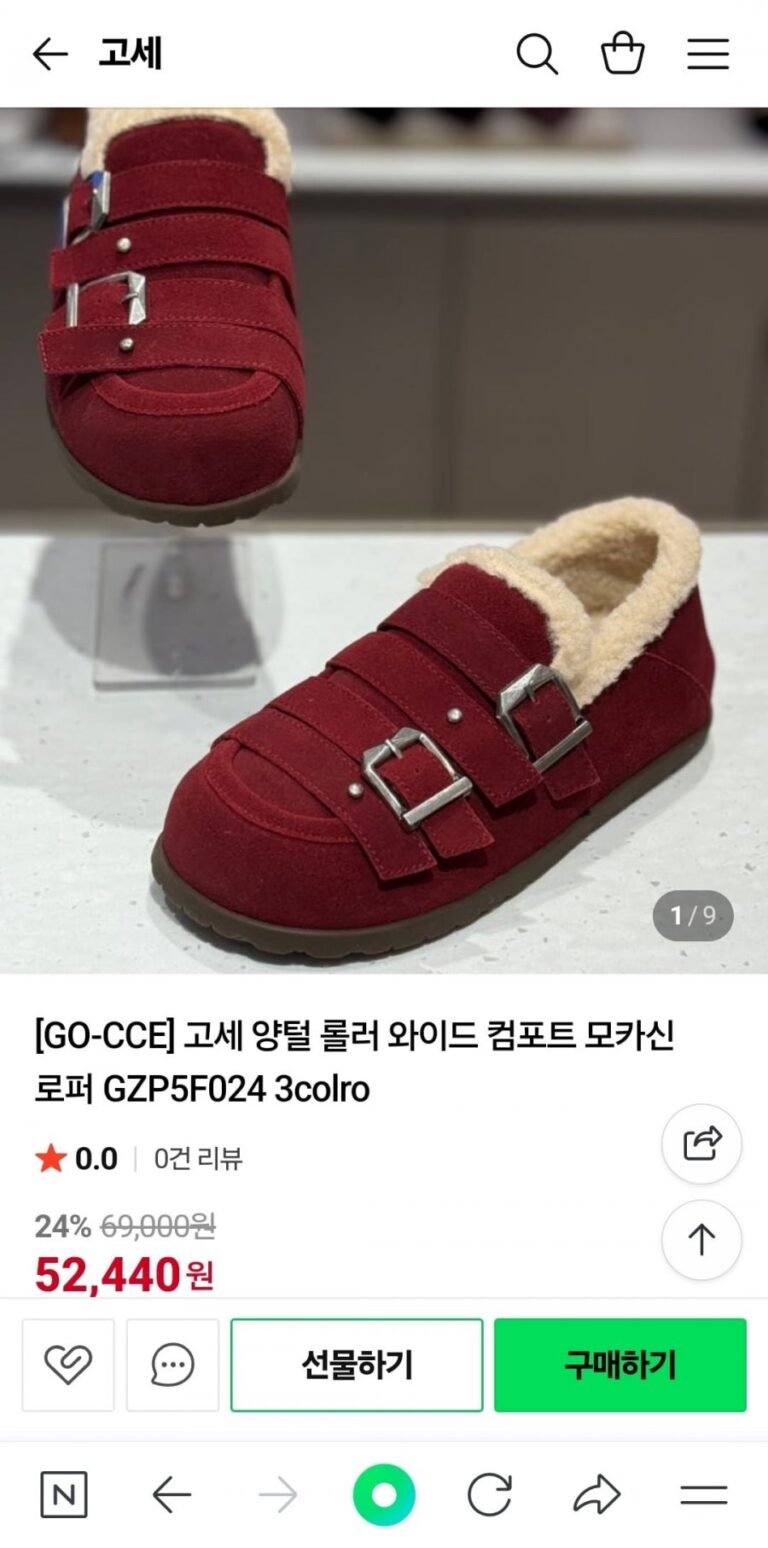Add this item to the wishlist
The image size is (768, 1548).
point(68,1365)
